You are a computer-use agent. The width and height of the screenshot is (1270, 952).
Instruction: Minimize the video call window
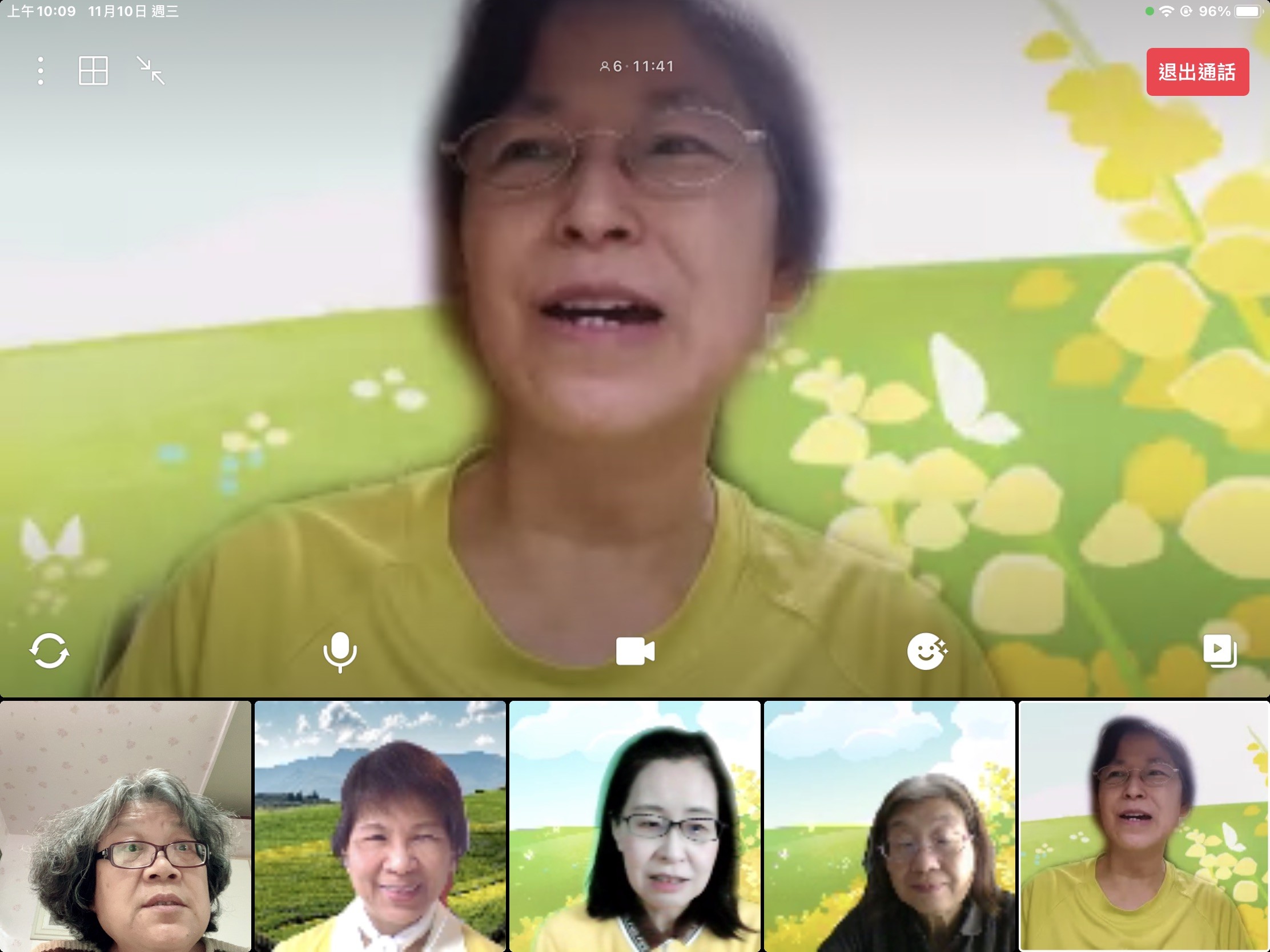pyautogui.click(x=150, y=71)
